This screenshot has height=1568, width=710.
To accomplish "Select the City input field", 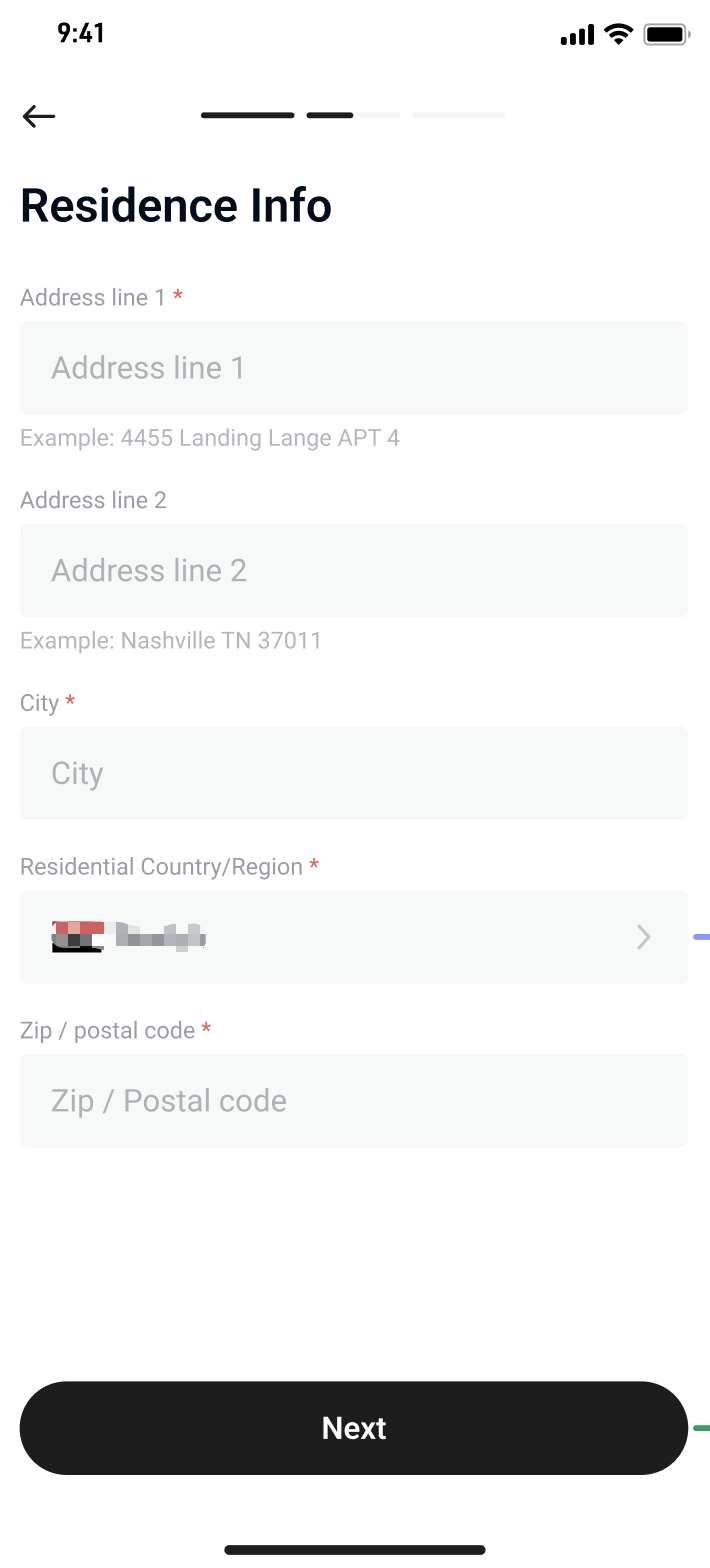I will (353, 773).
